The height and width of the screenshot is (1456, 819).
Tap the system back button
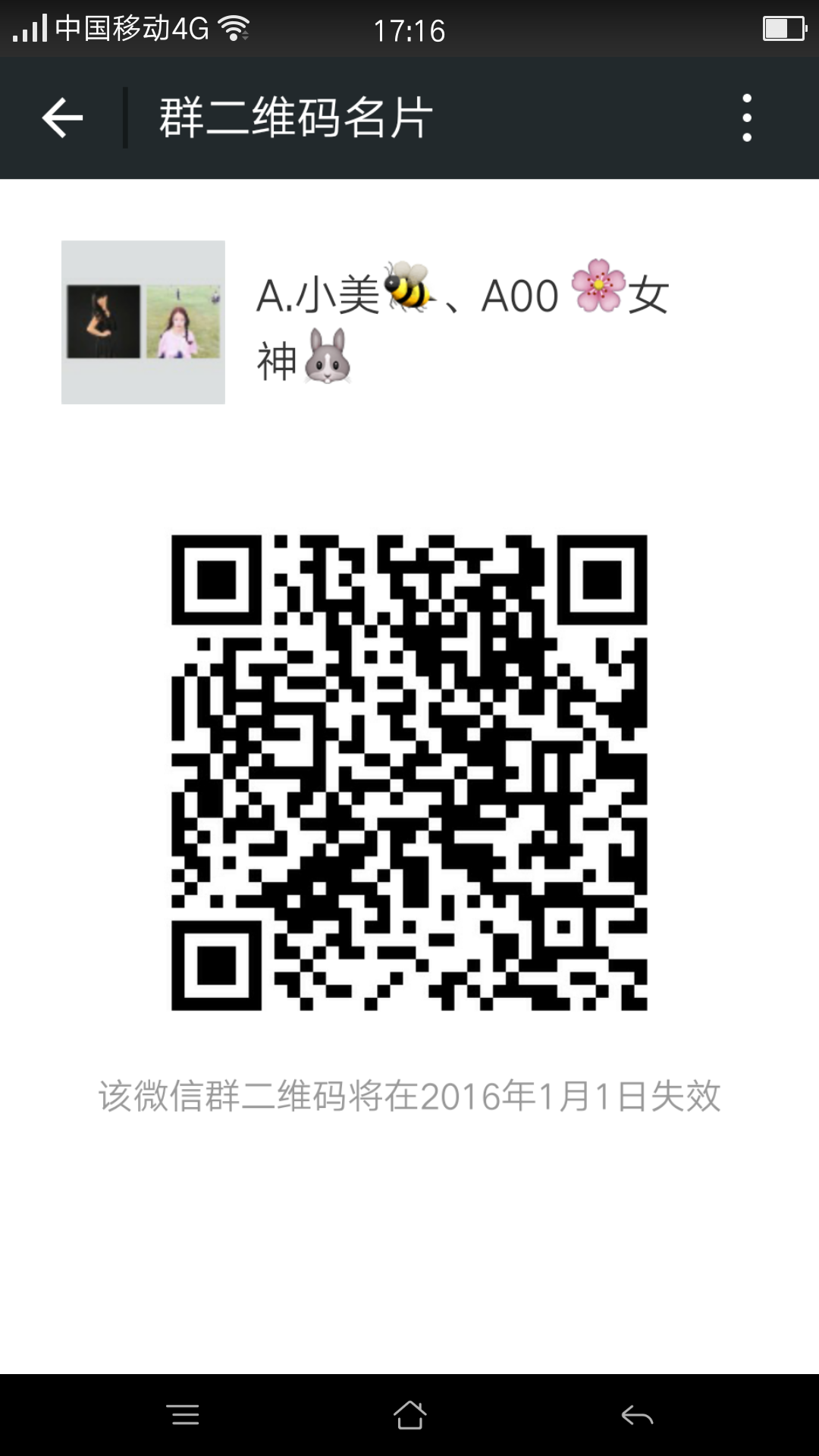click(x=637, y=1415)
